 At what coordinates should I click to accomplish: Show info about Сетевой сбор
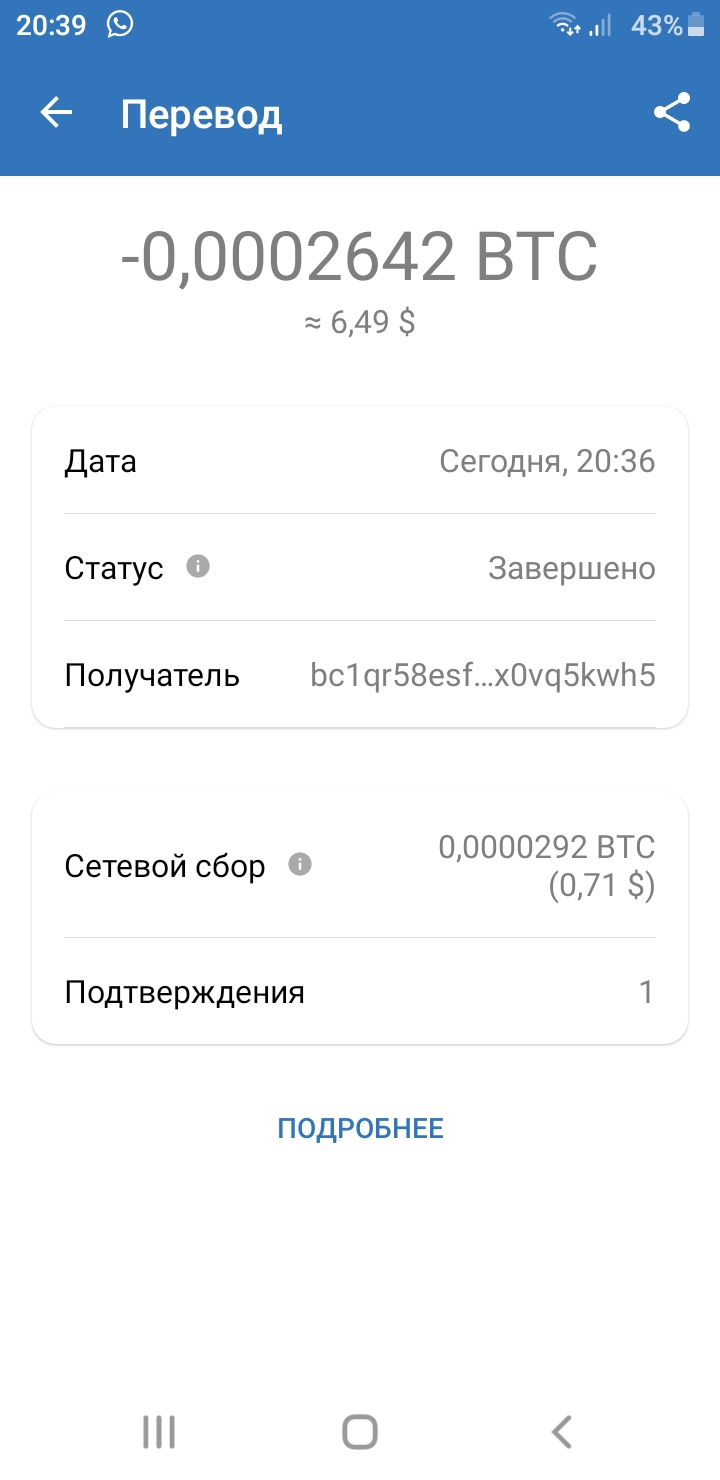click(x=300, y=864)
